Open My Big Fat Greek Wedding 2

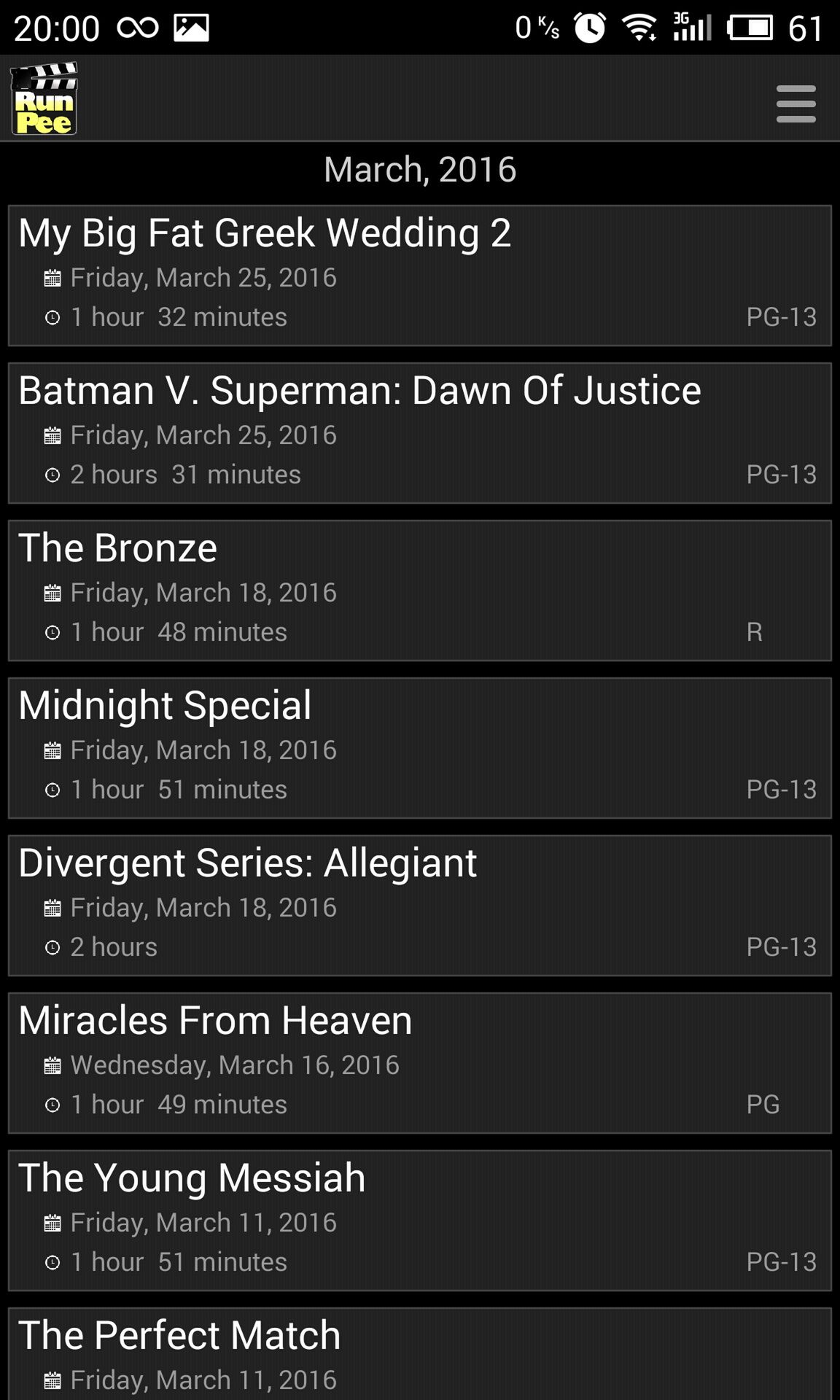(420, 276)
